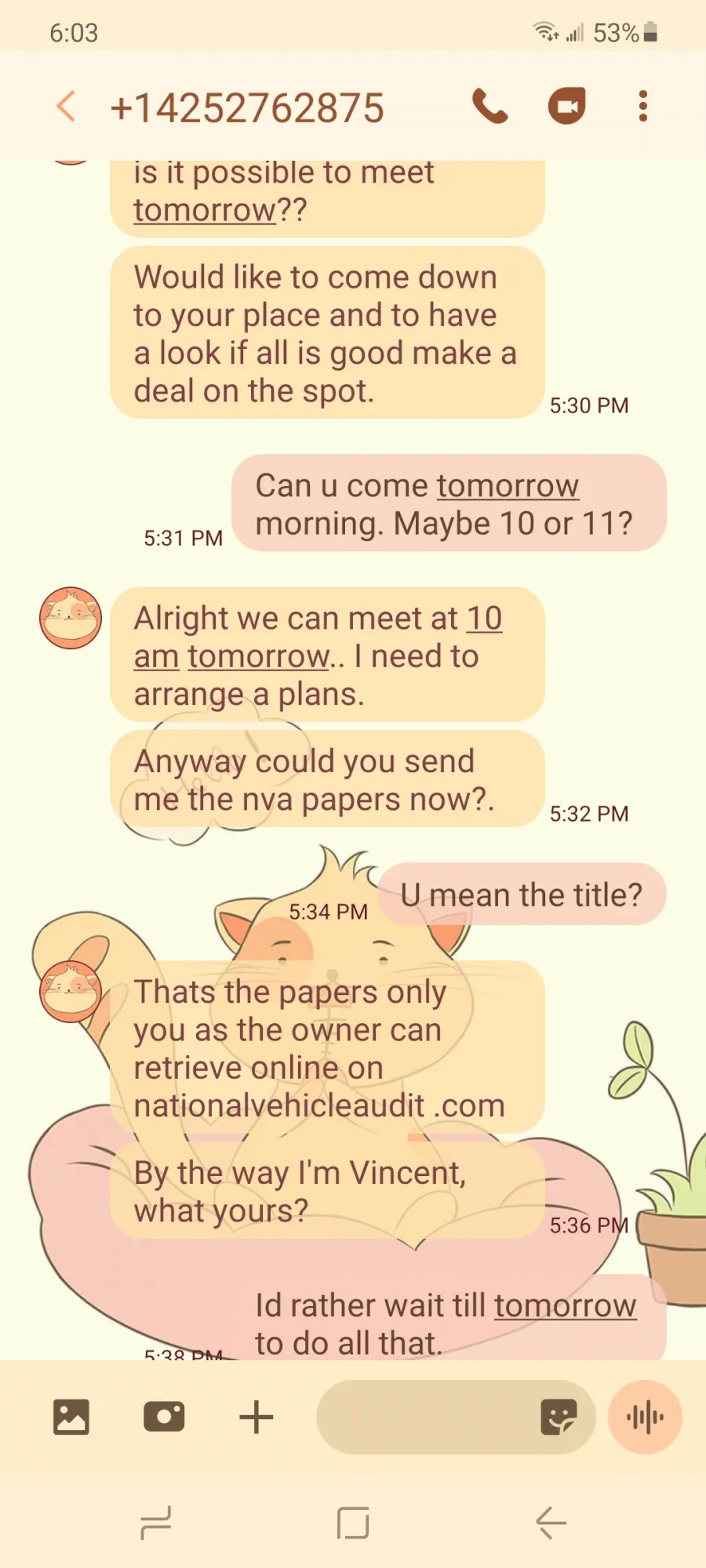Go back to the conversations list
The height and width of the screenshot is (1568, 706).
pyautogui.click(x=67, y=107)
